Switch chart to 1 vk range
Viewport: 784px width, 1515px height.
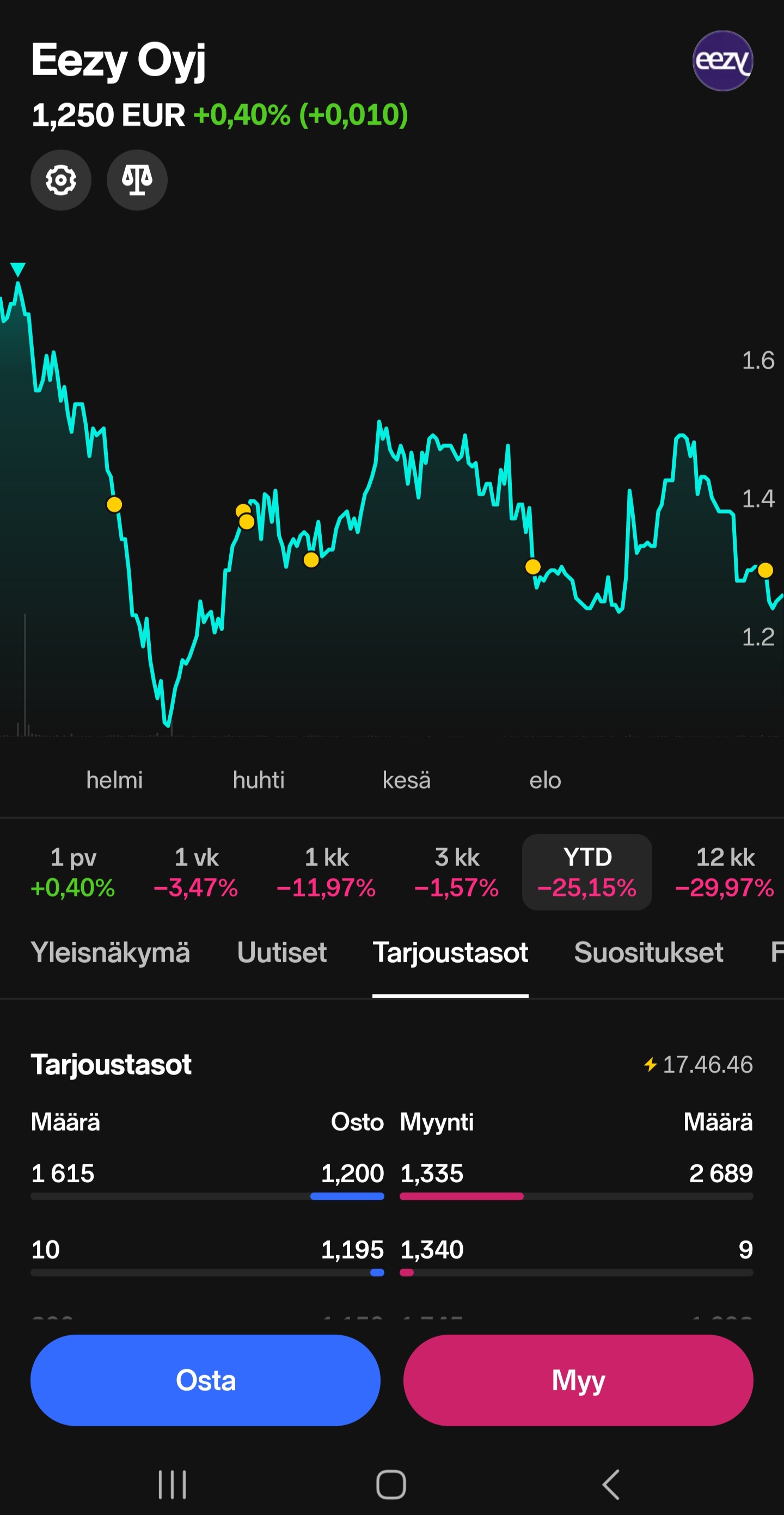click(x=196, y=872)
